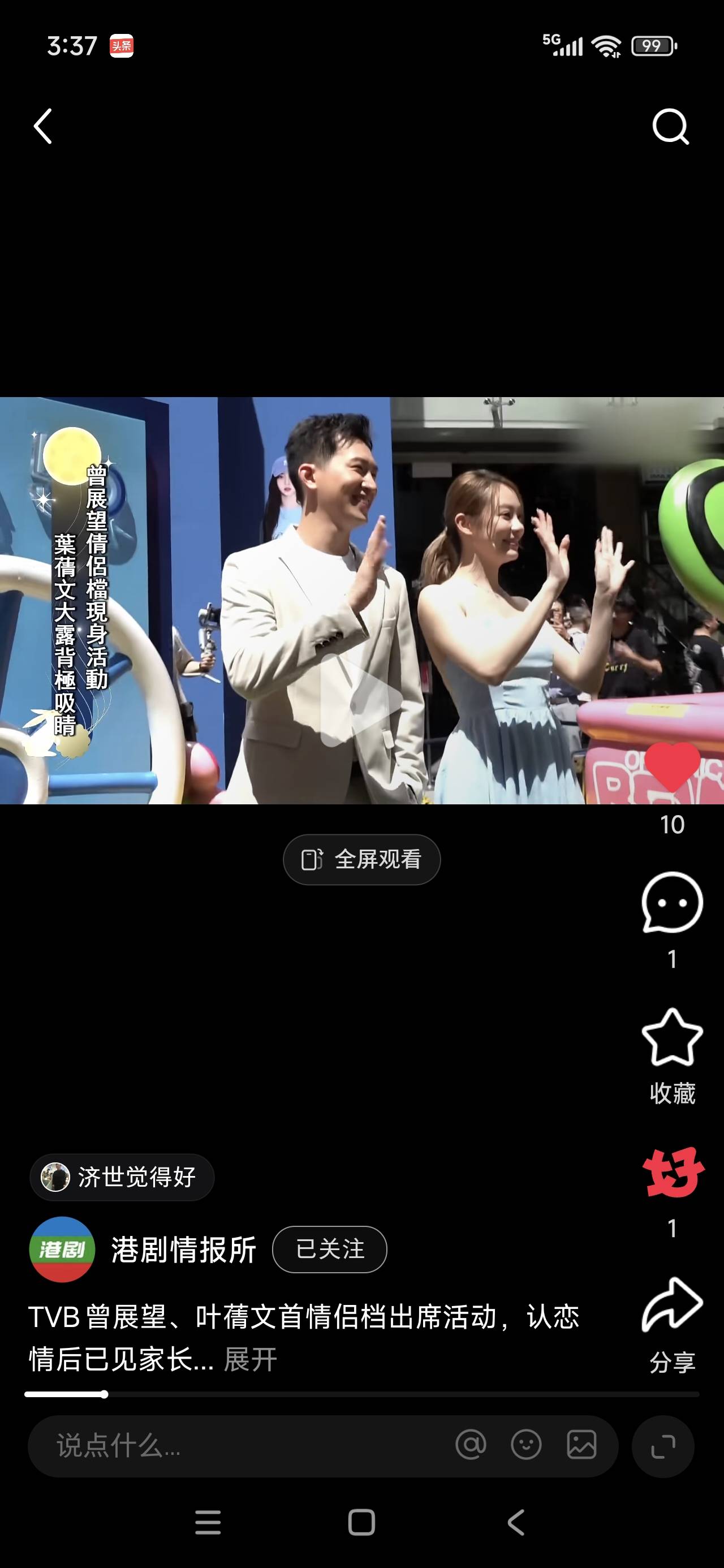
Task: Open the 济世觉得好 chip
Action: 122,1177
